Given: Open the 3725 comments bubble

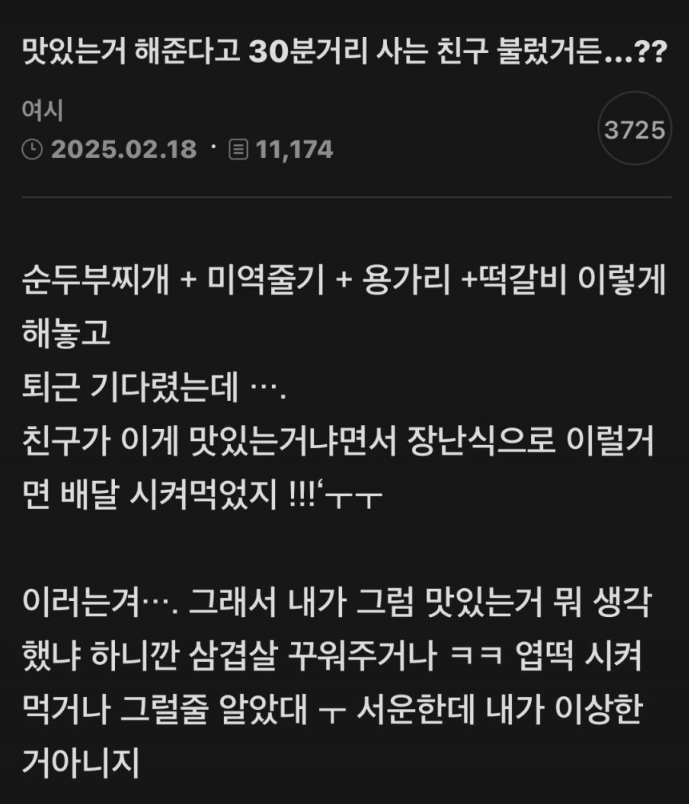Looking at the screenshot, I should click(635, 129).
